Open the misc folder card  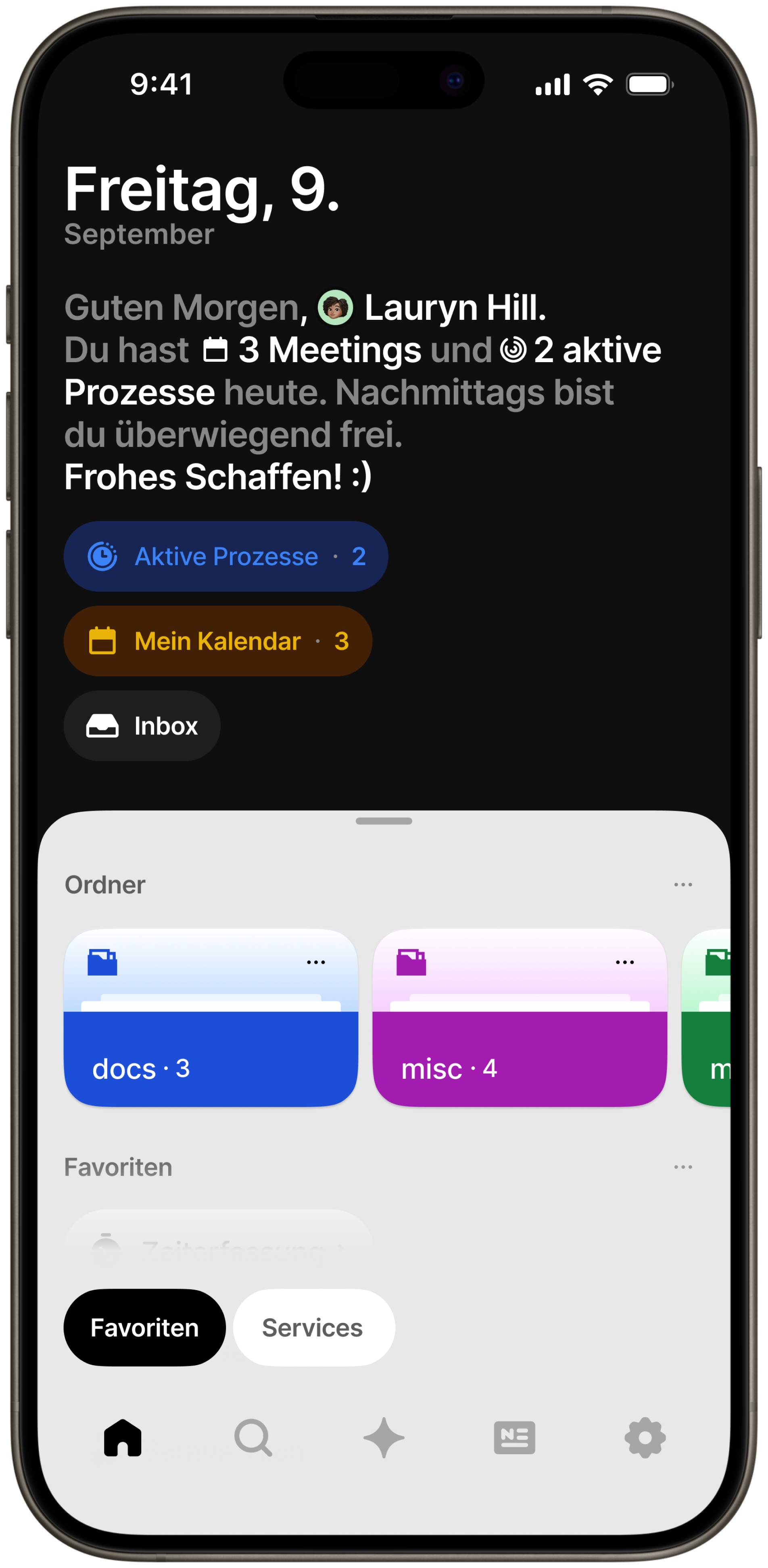pyautogui.click(x=519, y=1047)
